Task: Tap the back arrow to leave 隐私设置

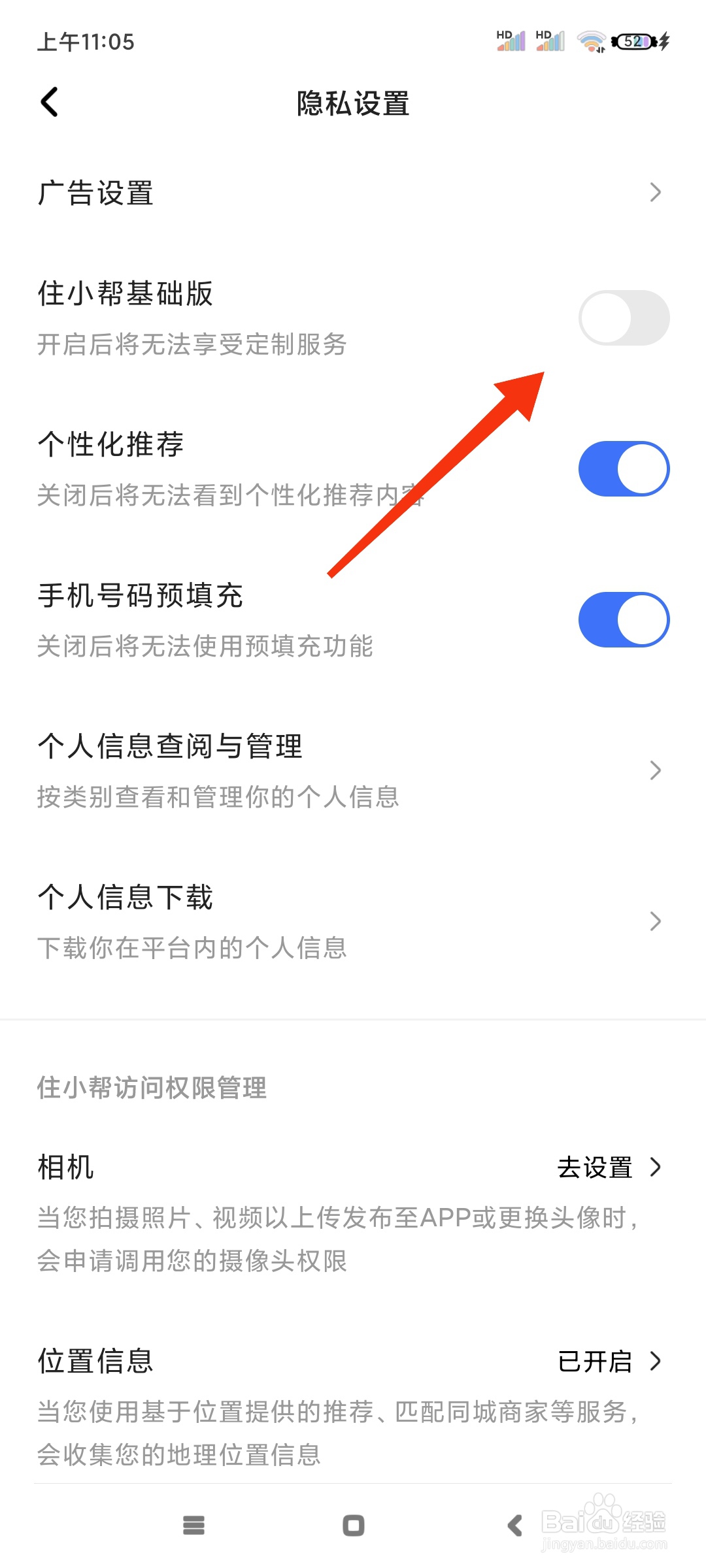Action: coord(49,103)
